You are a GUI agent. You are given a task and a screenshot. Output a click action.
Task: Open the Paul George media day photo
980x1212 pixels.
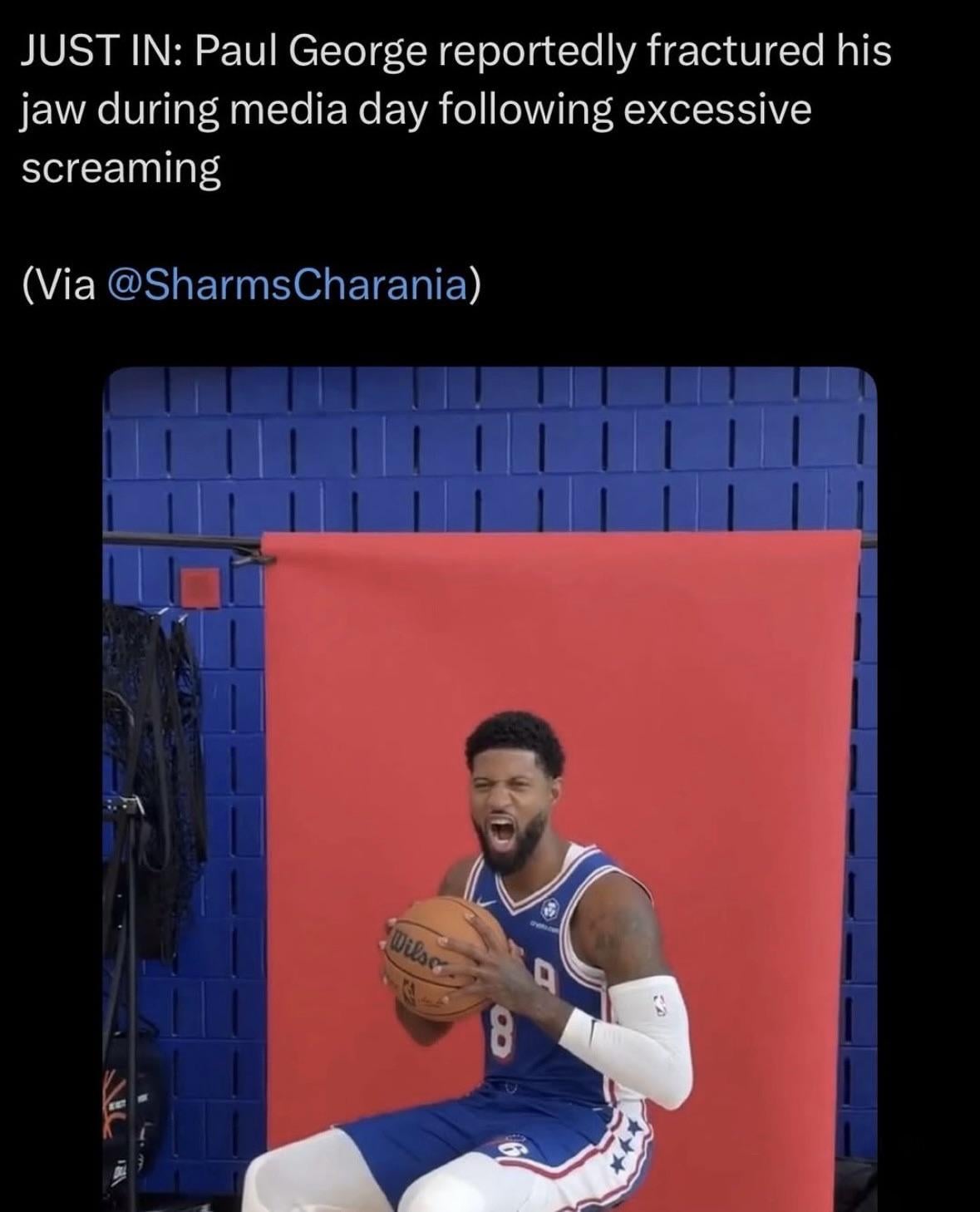pyautogui.click(x=490, y=788)
